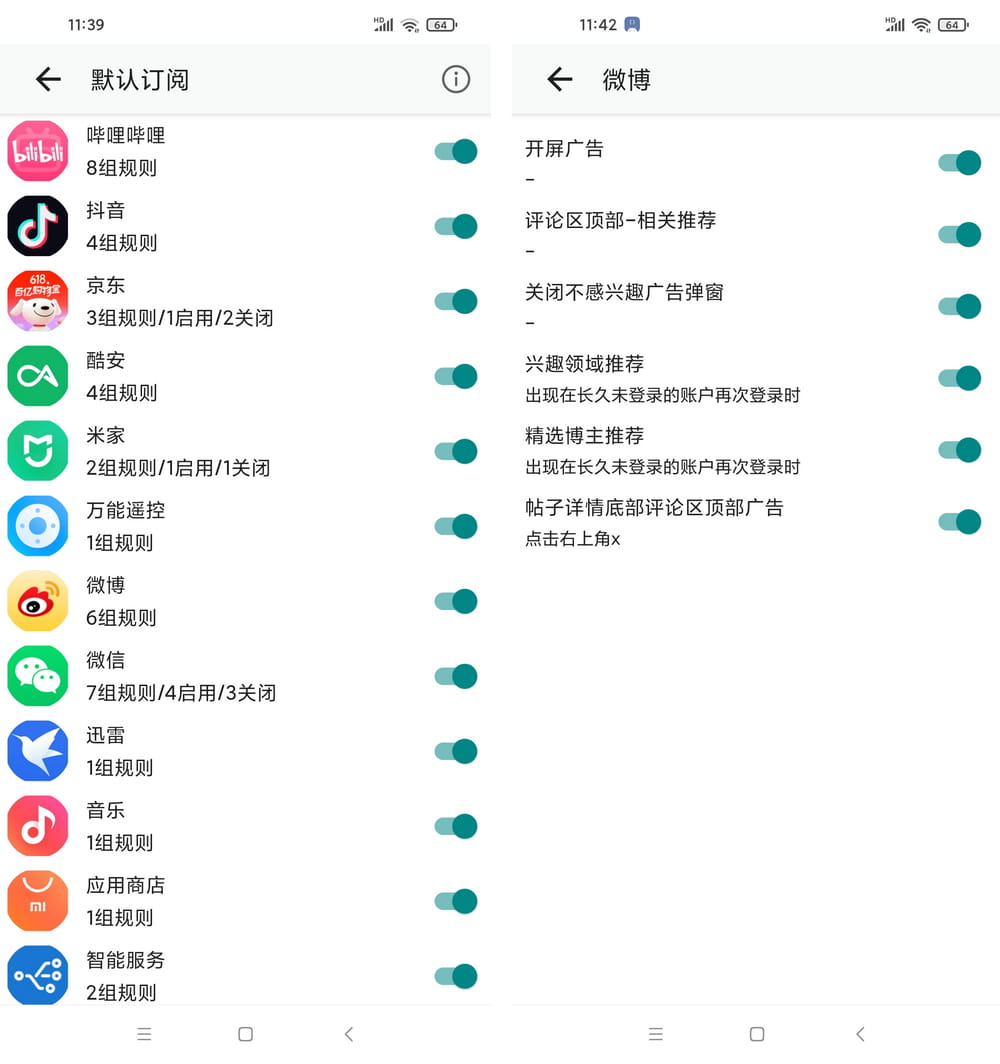Turn off the 开屏广告 rule
The width and height of the screenshot is (1000, 1064).
pyautogui.click(x=959, y=162)
